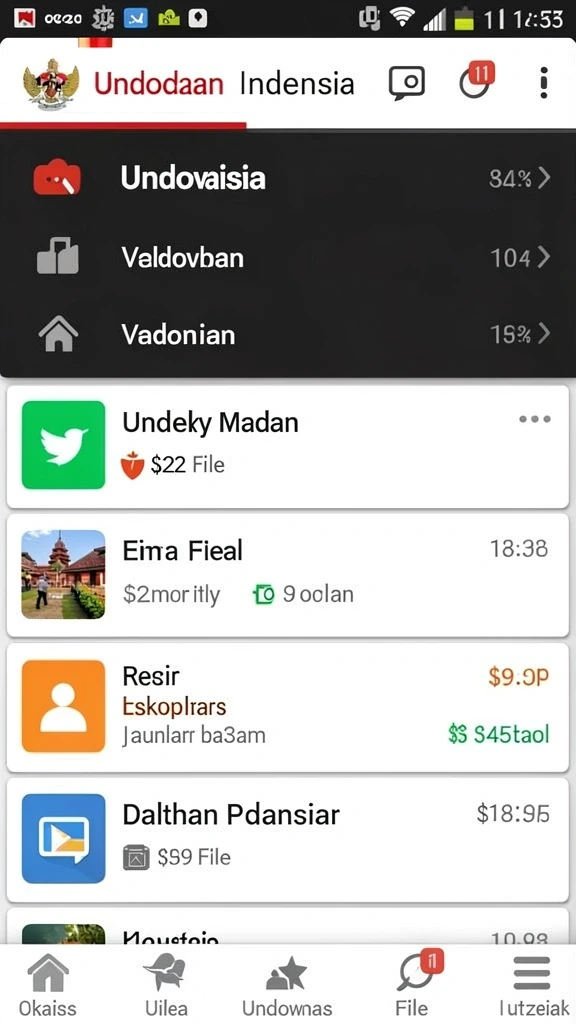576x1024 pixels.
Task: Open the Undeky Madan card
Action: coord(287,447)
